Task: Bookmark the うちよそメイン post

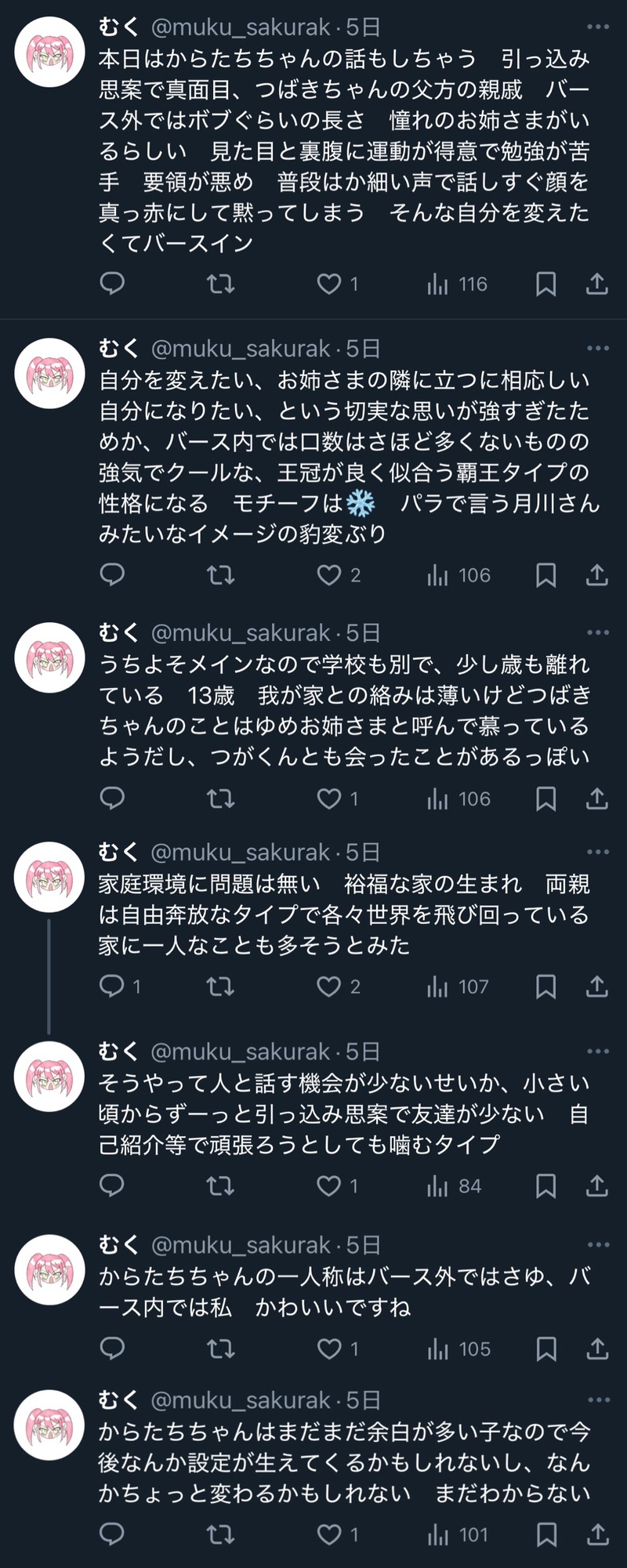Action: pos(545,798)
